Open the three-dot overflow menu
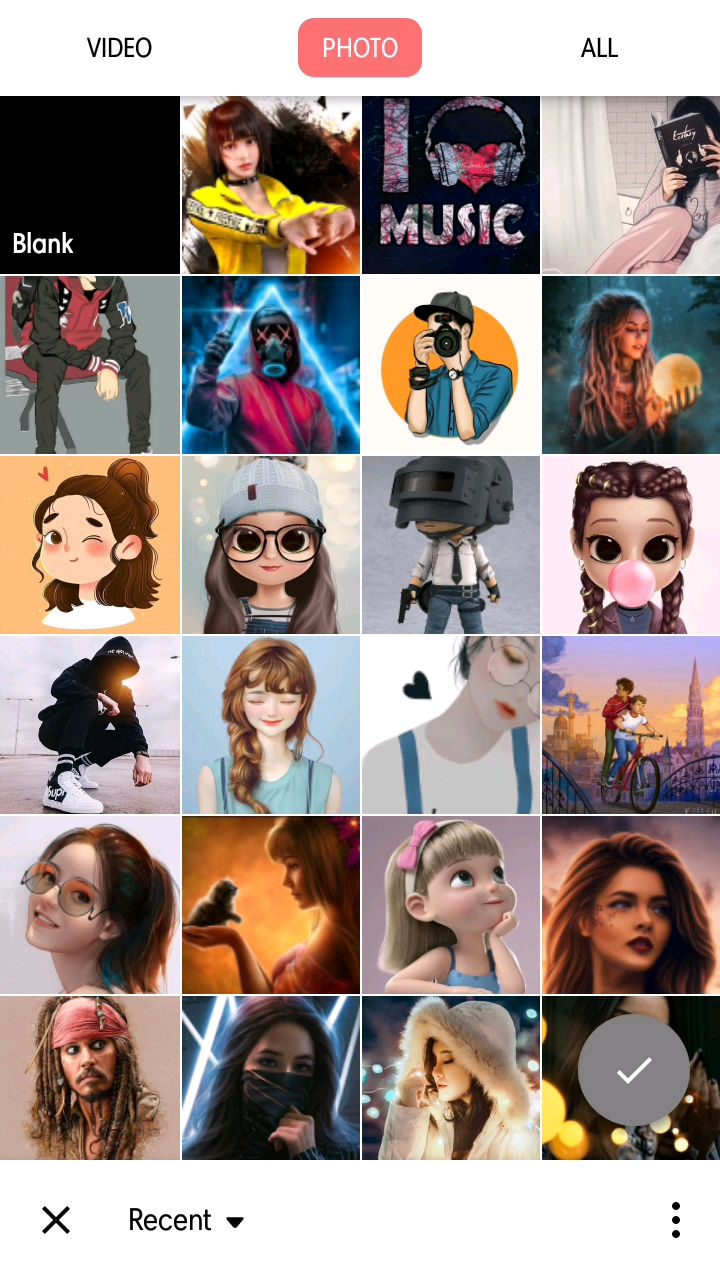This screenshot has height=1280, width=720. (676, 1220)
